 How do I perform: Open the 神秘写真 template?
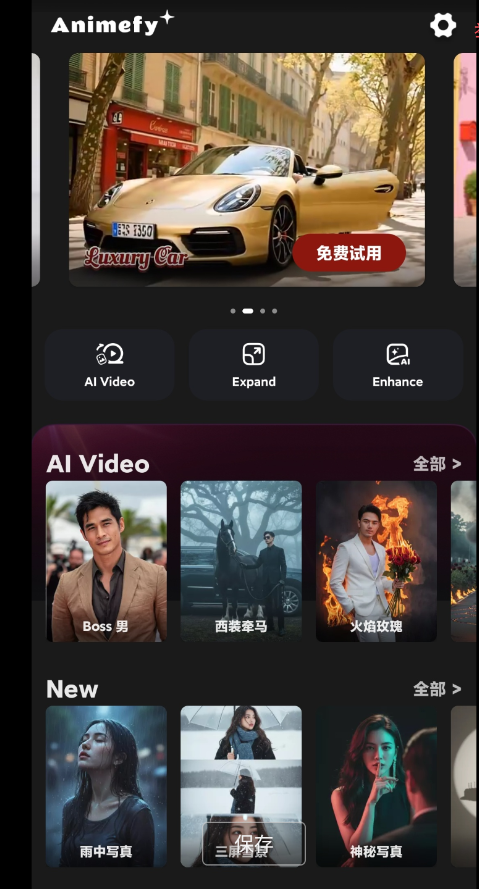point(376,786)
